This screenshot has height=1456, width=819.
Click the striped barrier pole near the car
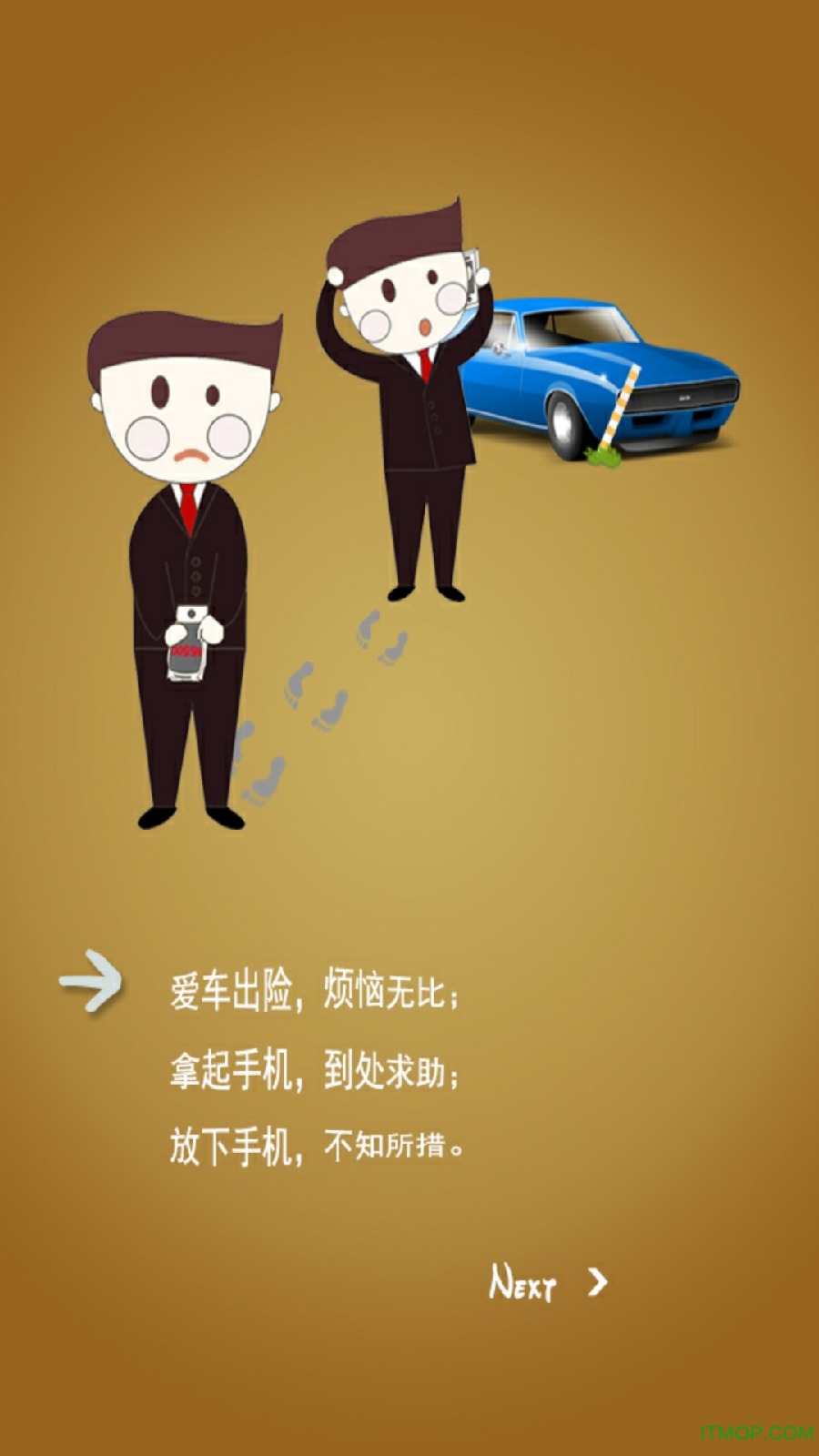621,405
